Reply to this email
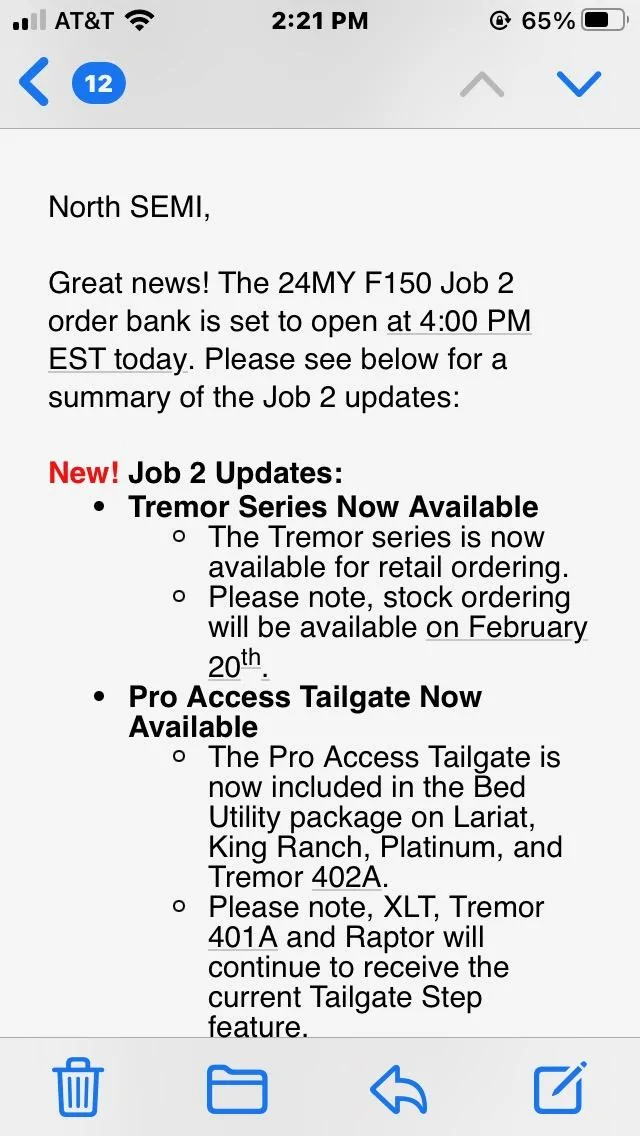 click(398, 1088)
